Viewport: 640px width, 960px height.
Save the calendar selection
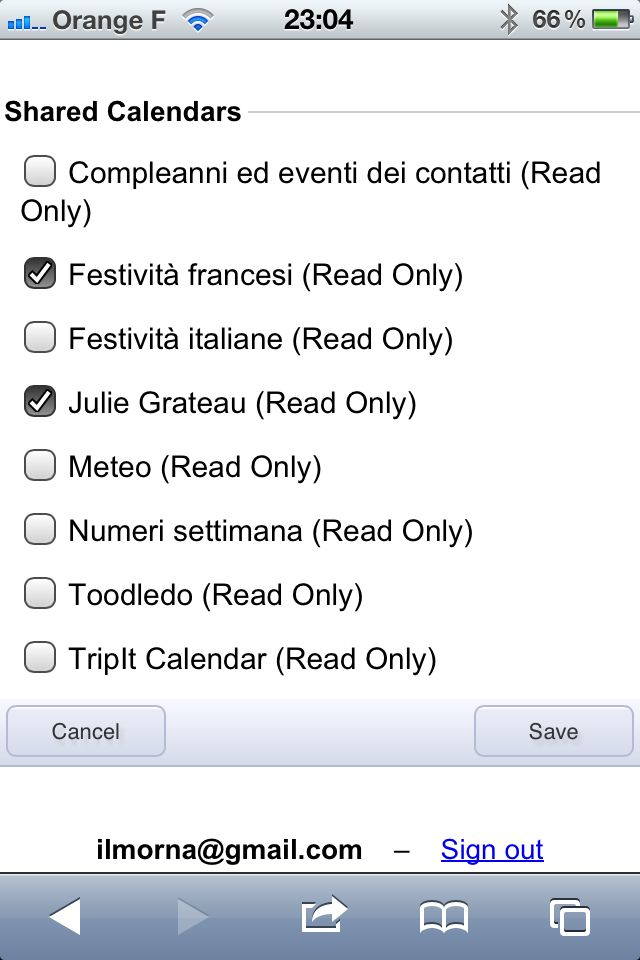tap(553, 731)
